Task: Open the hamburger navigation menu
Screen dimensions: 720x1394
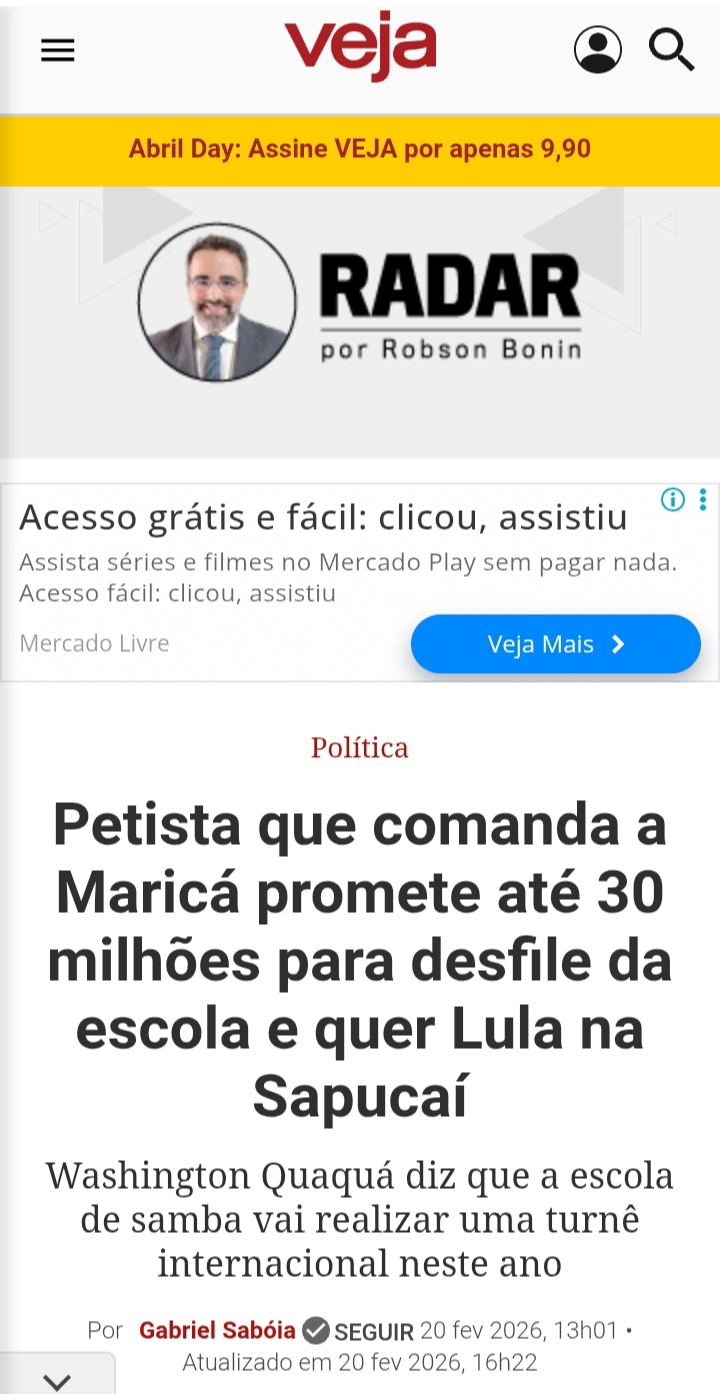Action: point(58,51)
